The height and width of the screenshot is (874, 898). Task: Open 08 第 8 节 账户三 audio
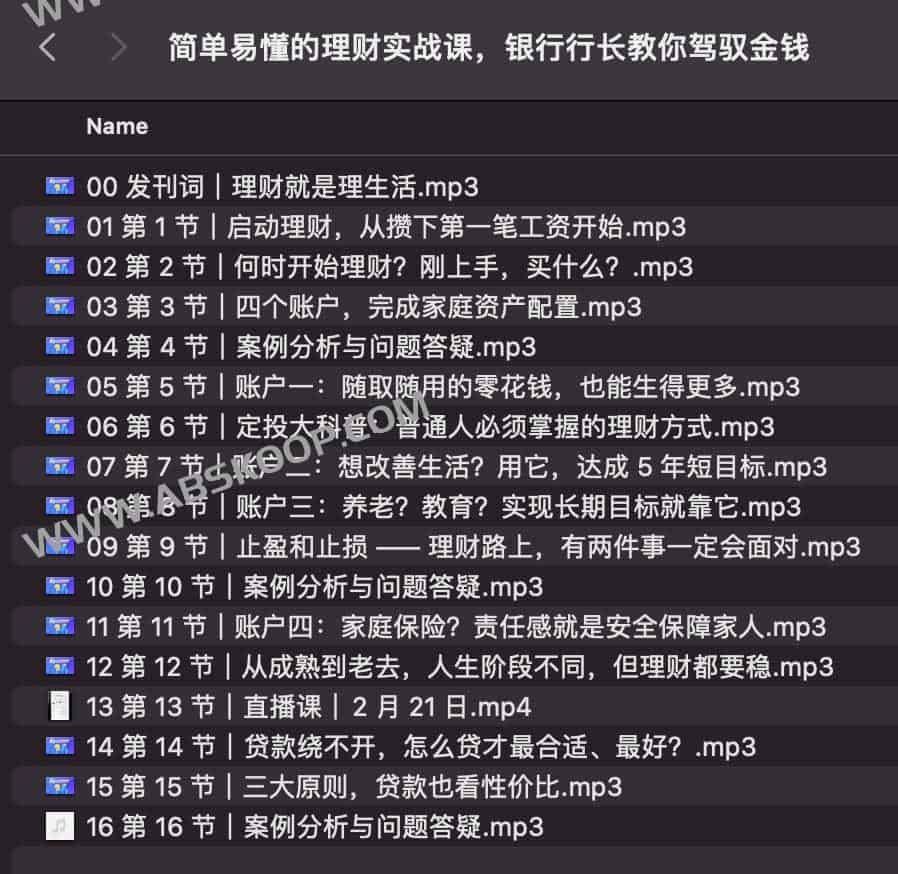click(443, 507)
